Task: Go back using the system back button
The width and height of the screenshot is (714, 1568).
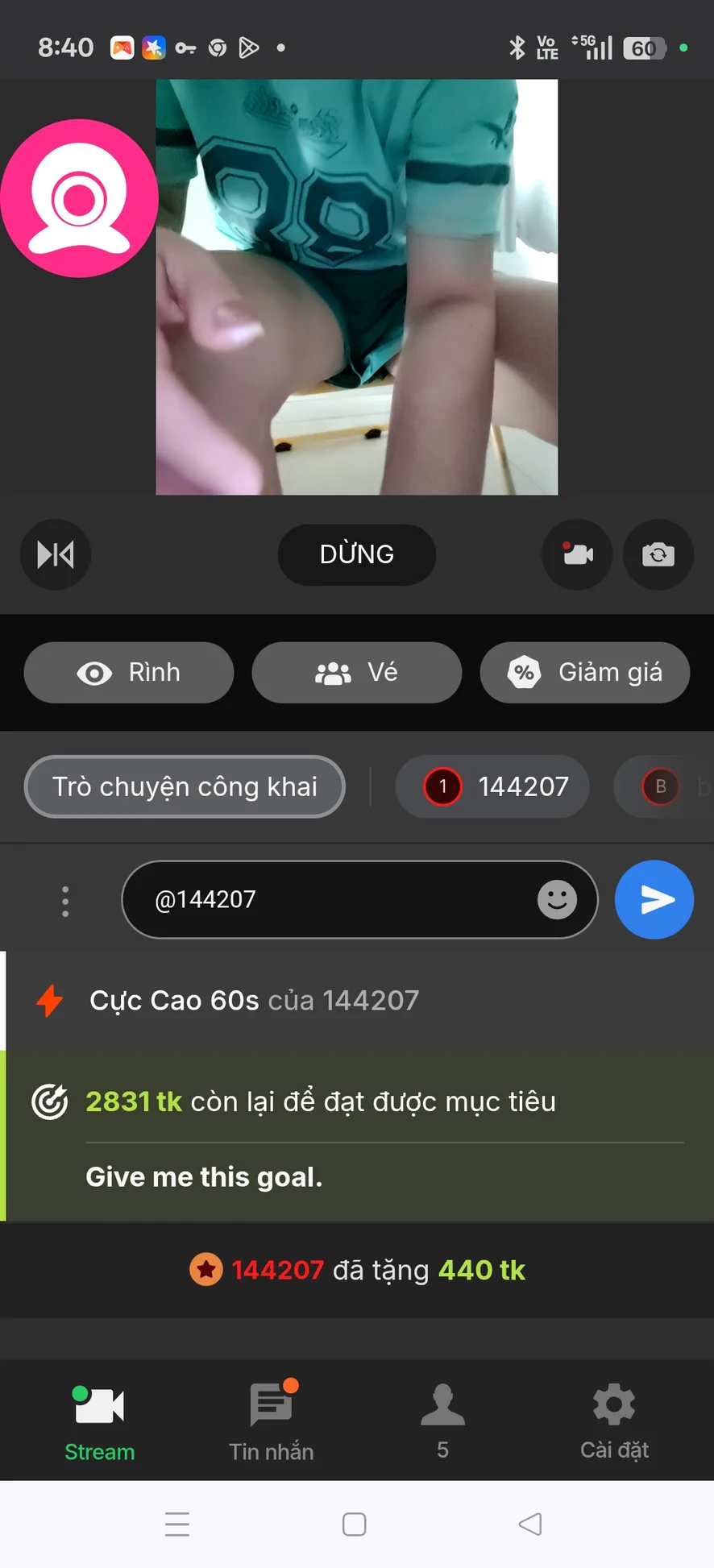Action: [529, 1524]
